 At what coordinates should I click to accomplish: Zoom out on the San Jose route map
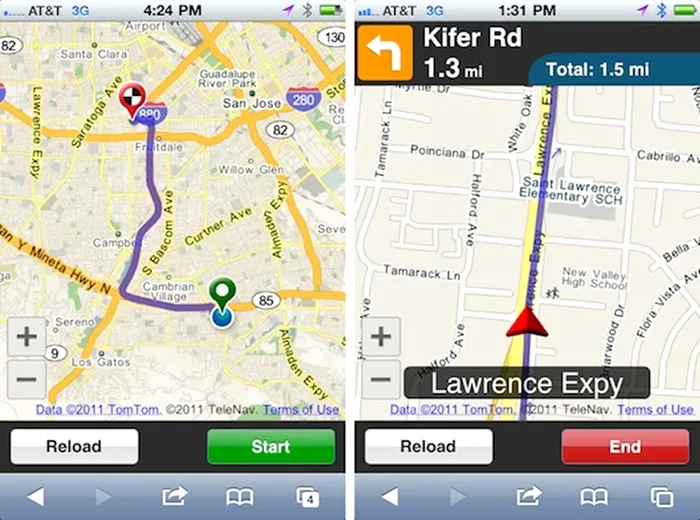(27, 380)
